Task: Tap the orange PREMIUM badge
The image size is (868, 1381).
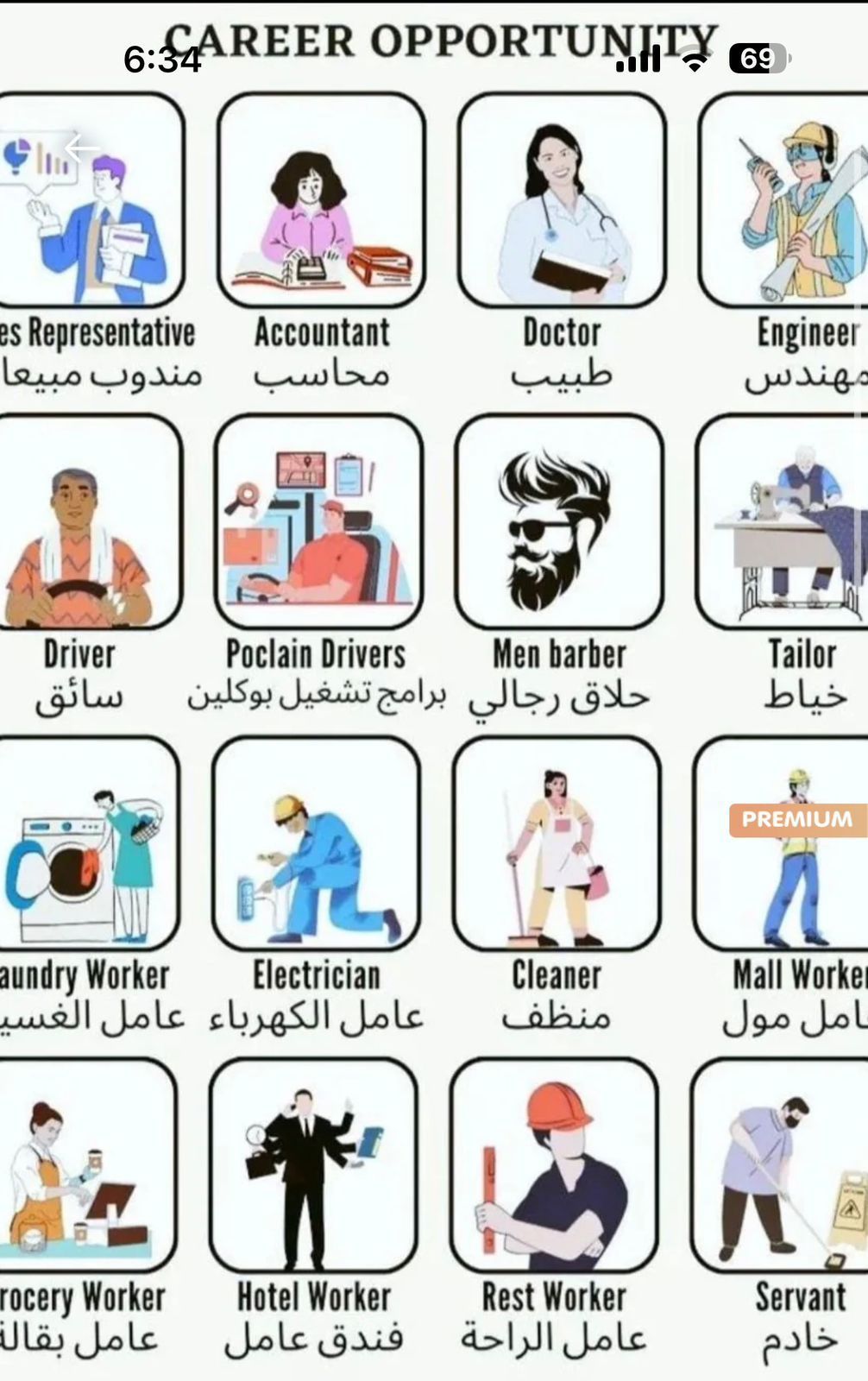Action: 796,820
